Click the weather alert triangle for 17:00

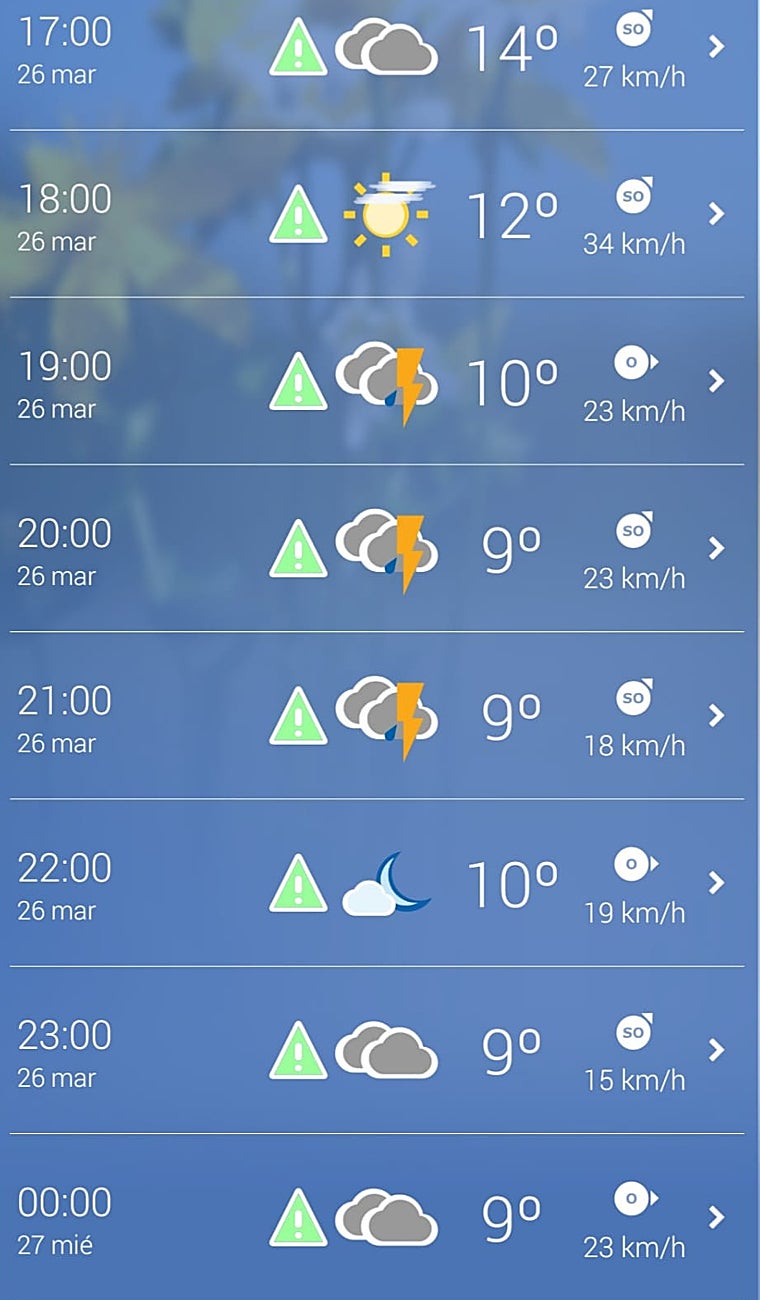(300, 46)
